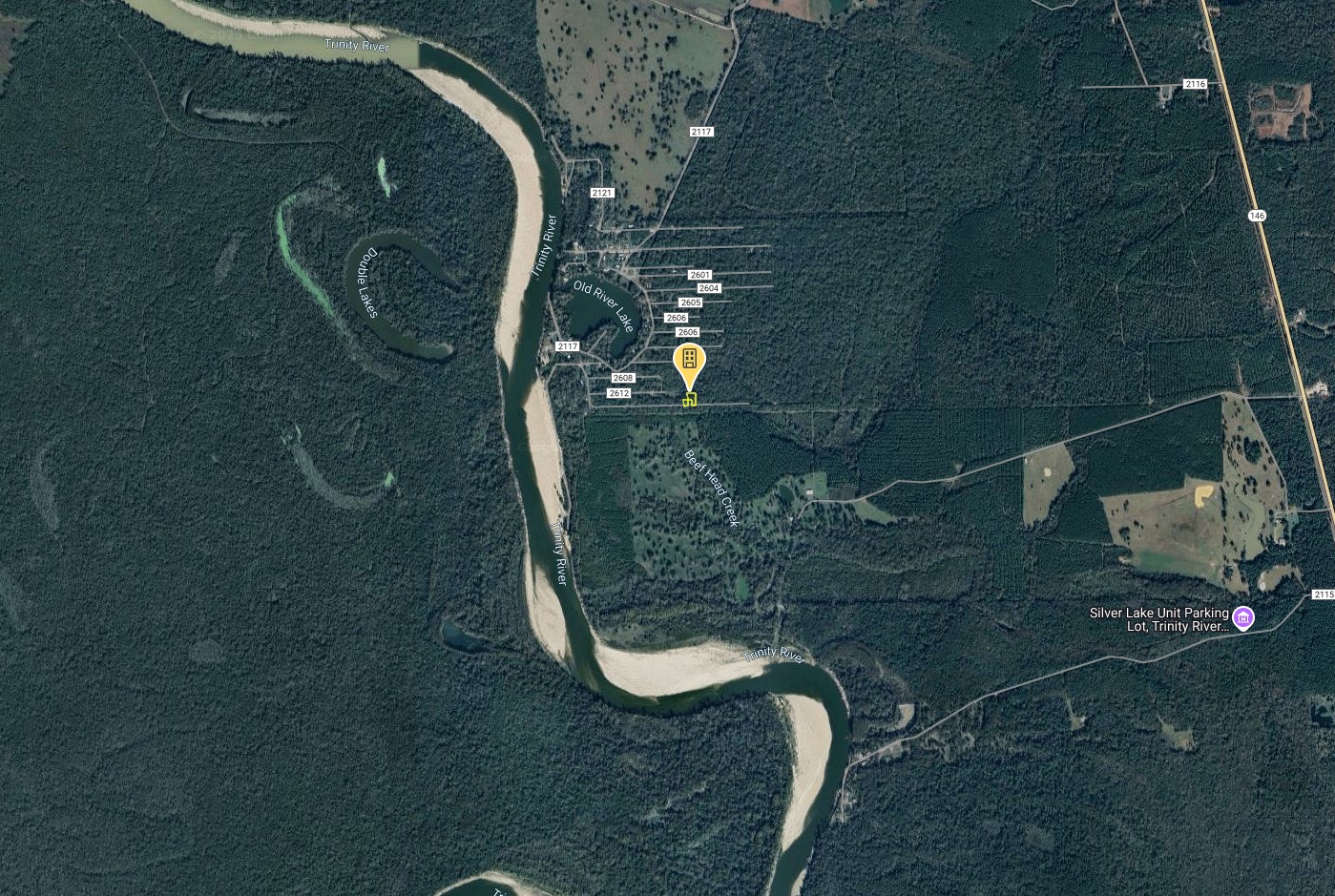Open the Silver Lake Unit Parking Lot marker
The image size is (1335, 896).
(1242, 618)
